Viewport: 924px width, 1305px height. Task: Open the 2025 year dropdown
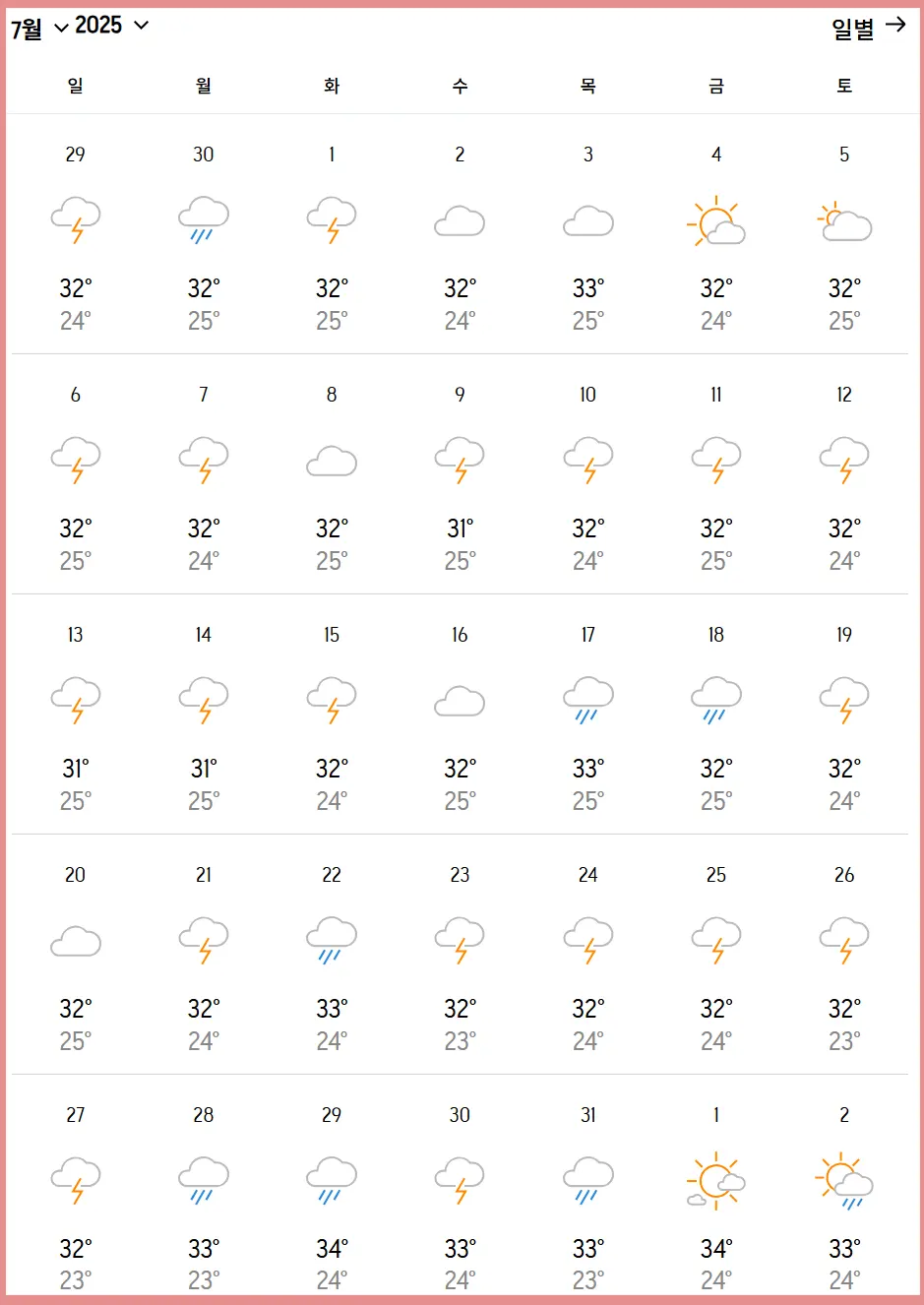click(111, 26)
